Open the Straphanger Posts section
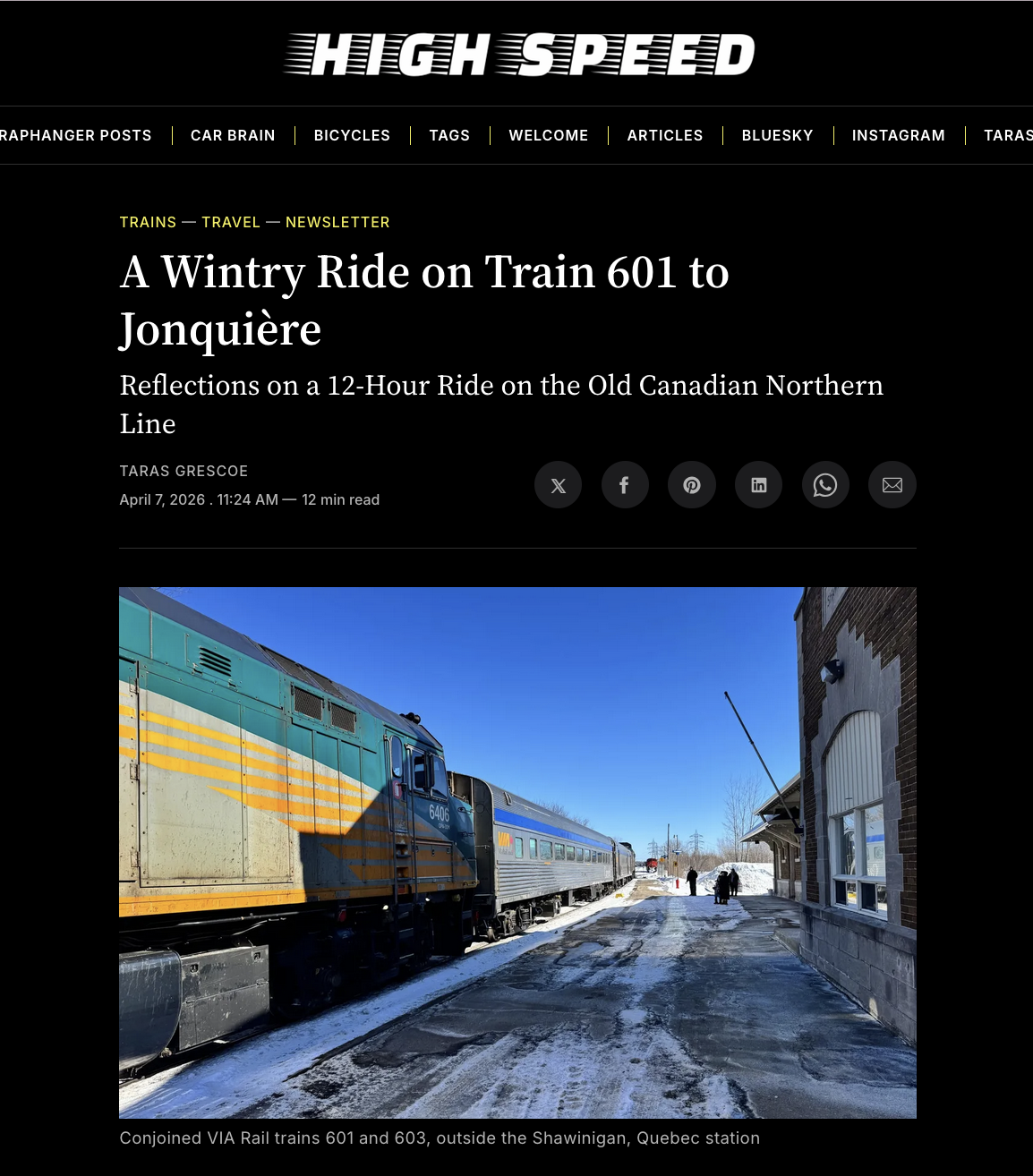This screenshot has height=1176, width=1033. pyautogui.click(x=76, y=135)
